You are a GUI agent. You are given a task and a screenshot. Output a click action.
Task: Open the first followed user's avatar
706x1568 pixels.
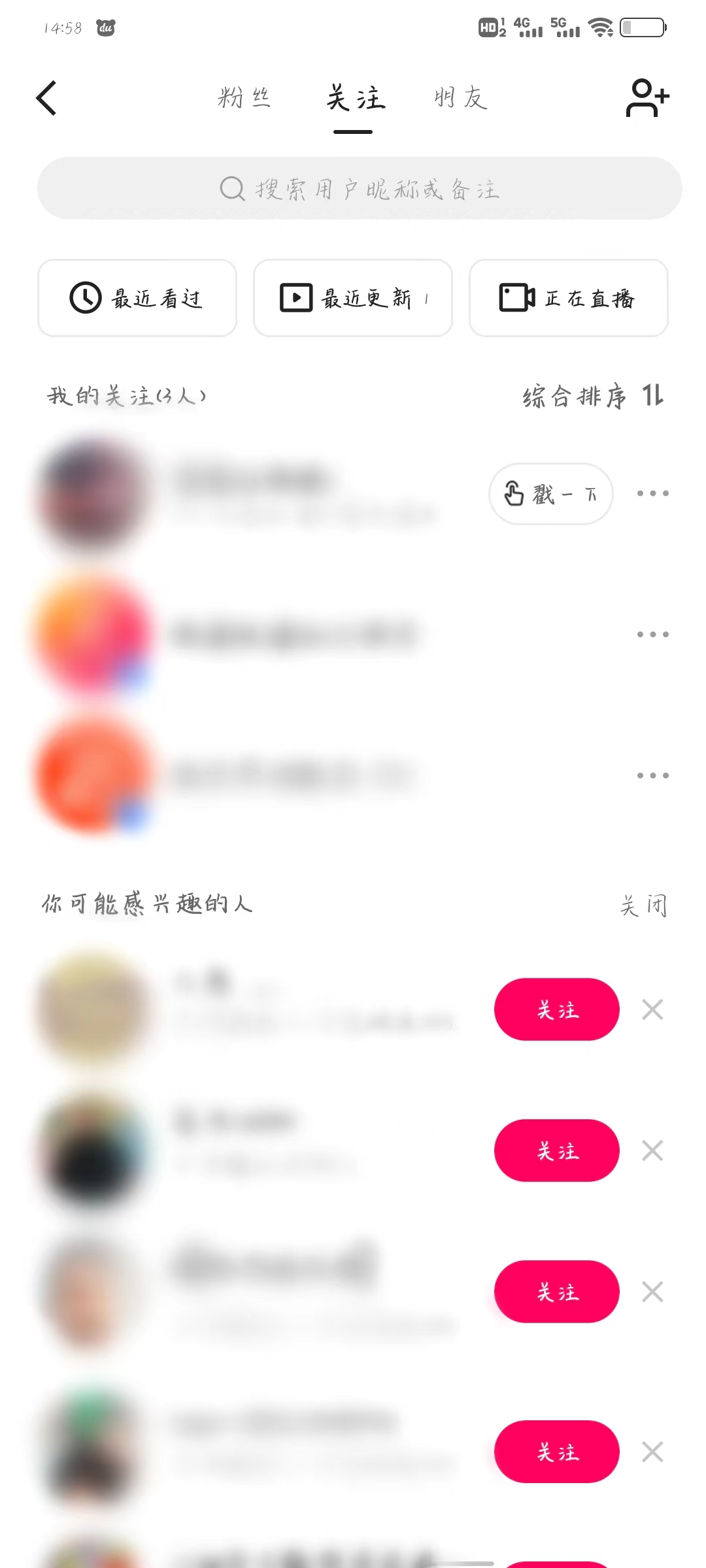click(x=92, y=494)
